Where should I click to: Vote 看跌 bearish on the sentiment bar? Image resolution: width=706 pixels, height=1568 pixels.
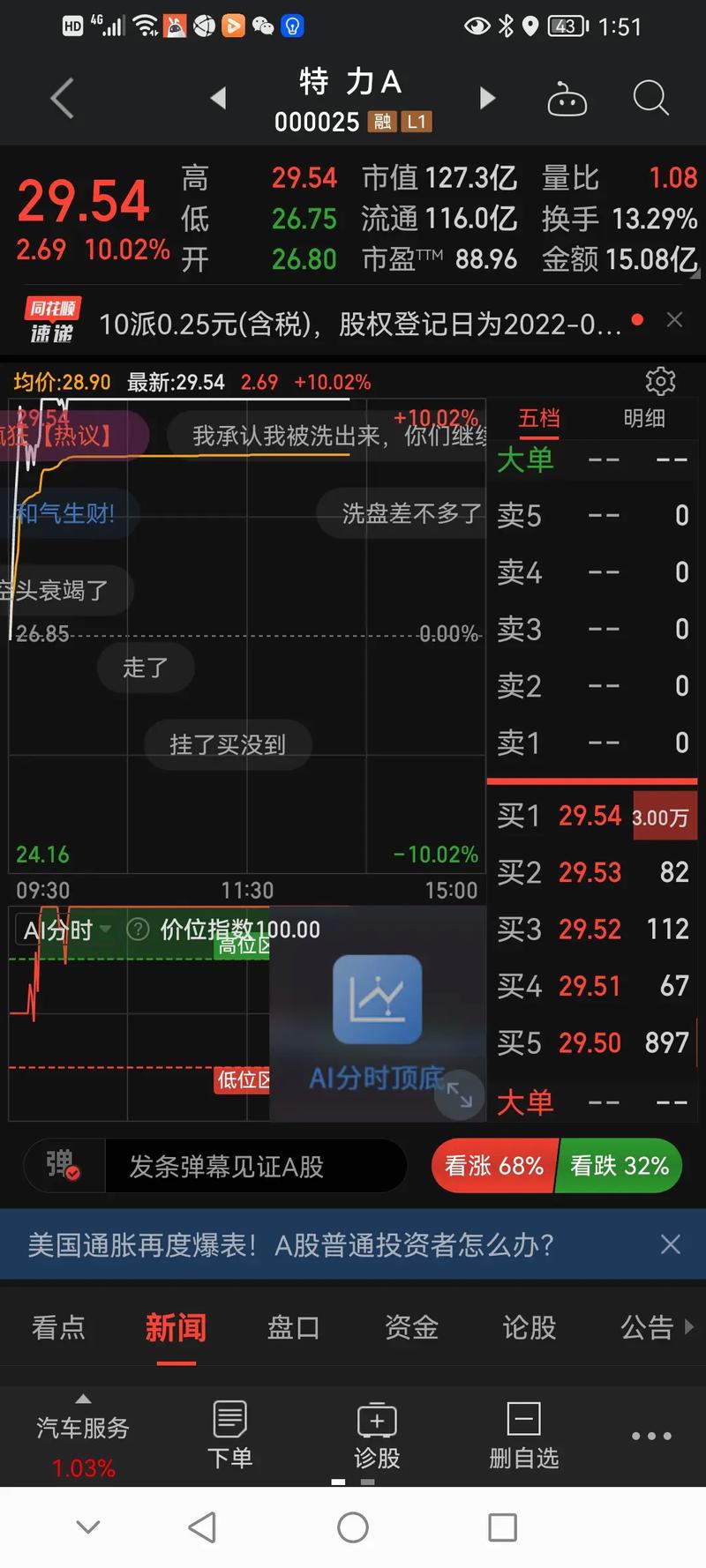pyautogui.click(x=619, y=1166)
